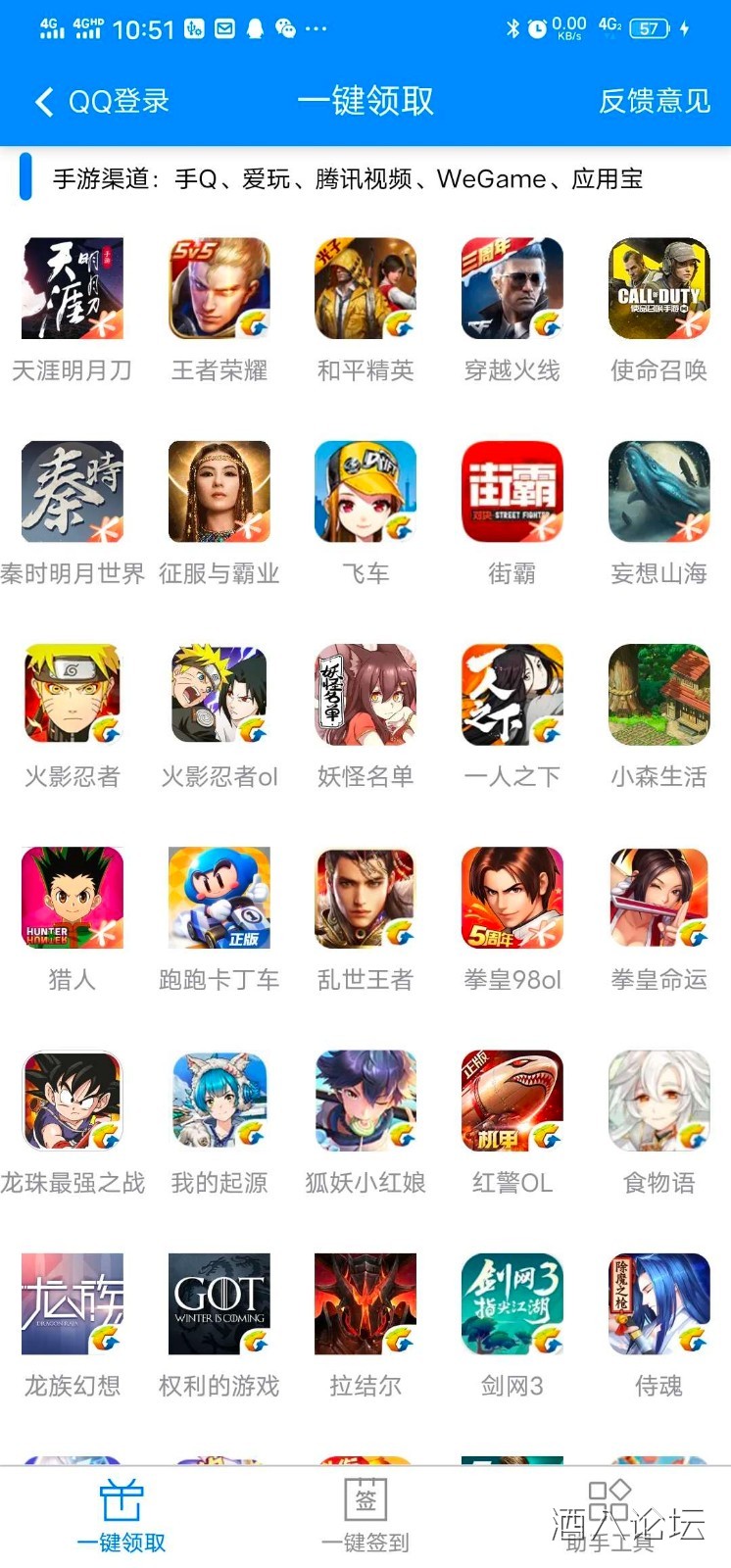Open 剑网3 game gifts
The height and width of the screenshot is (1568, 731).
tap(512, 1304)
